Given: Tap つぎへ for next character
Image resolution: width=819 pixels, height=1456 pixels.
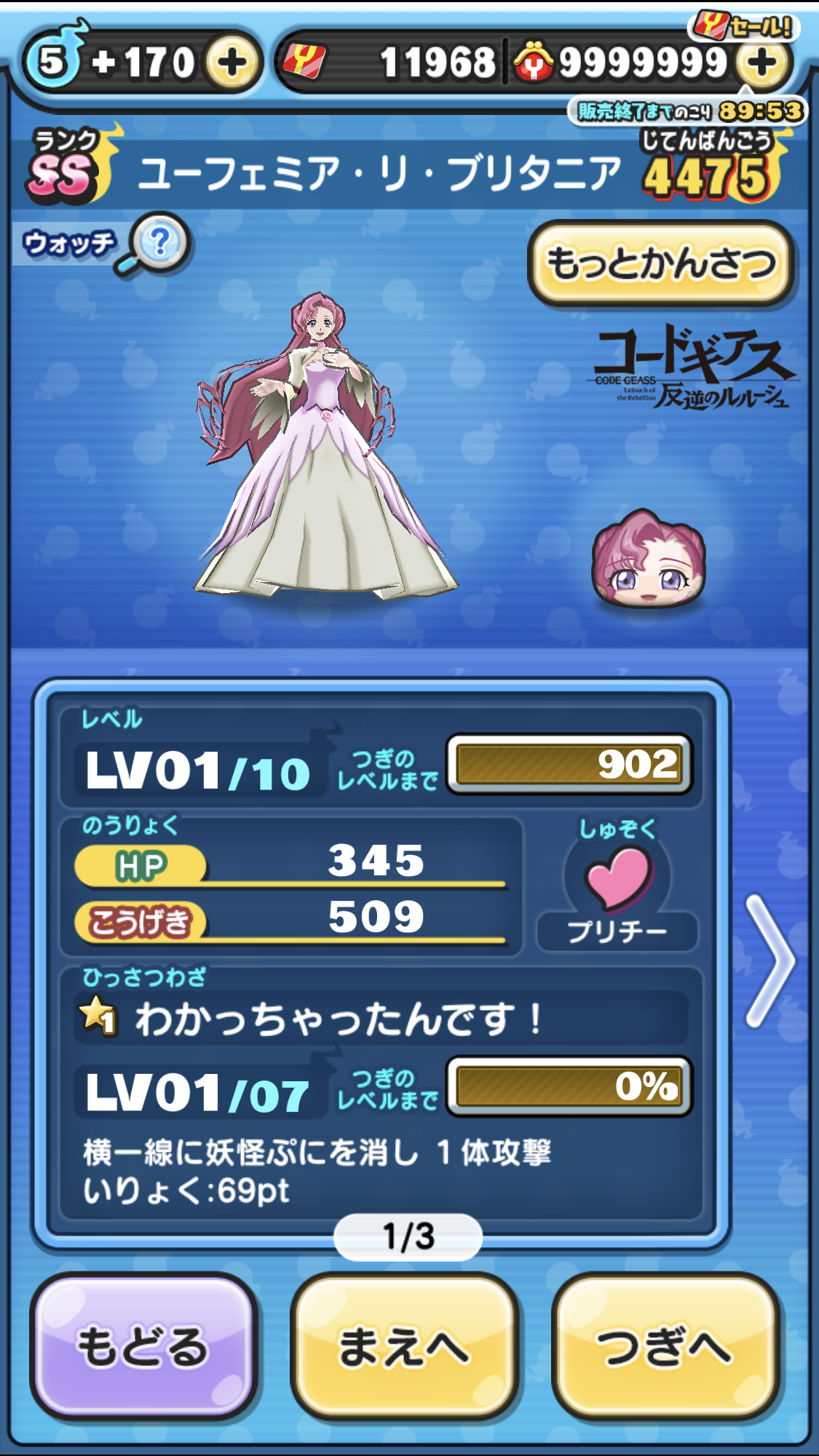Looking at the screenshot, I should click(665, 1346).
